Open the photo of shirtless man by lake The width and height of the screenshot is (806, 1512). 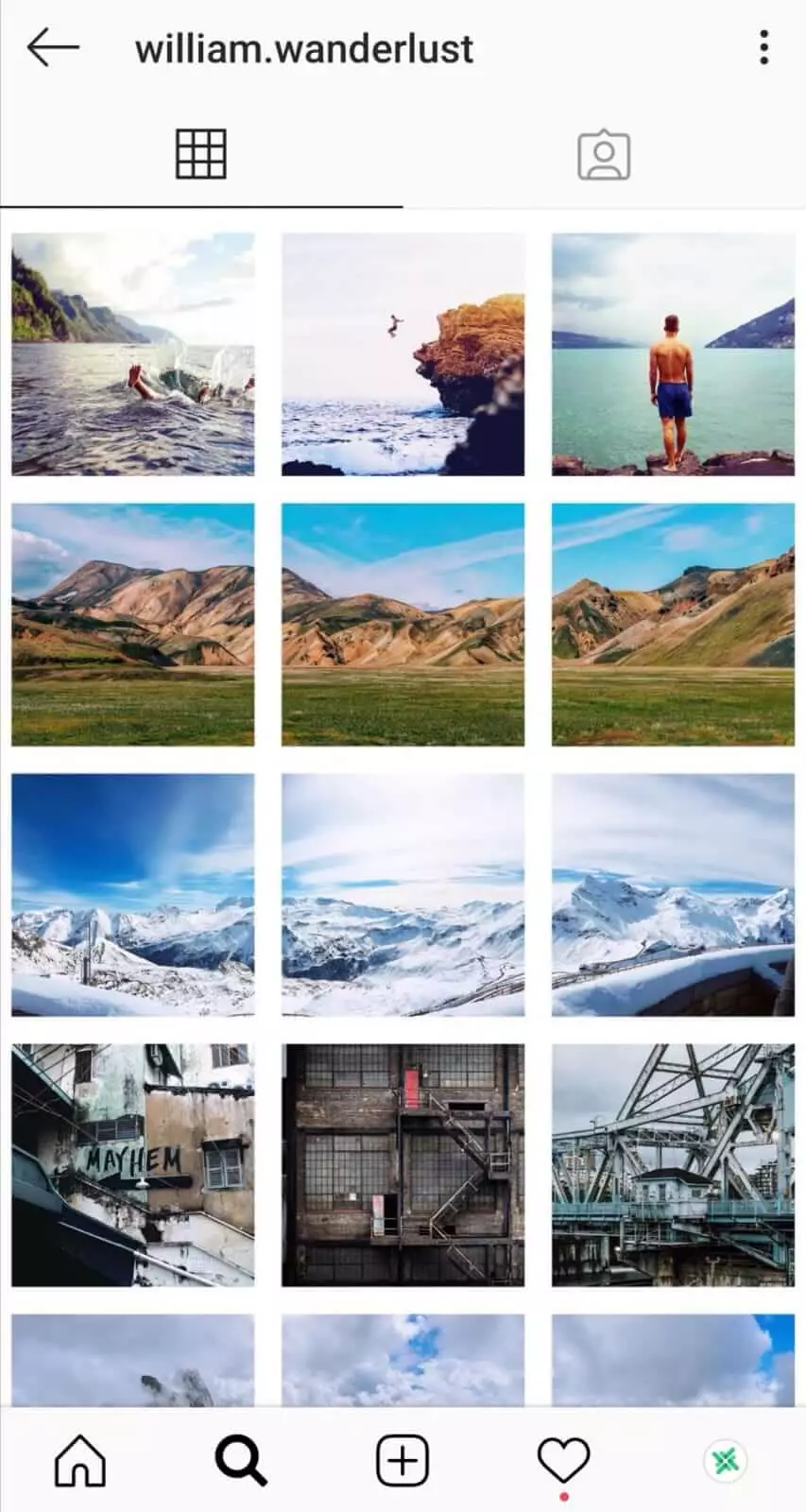click(673, 354)
